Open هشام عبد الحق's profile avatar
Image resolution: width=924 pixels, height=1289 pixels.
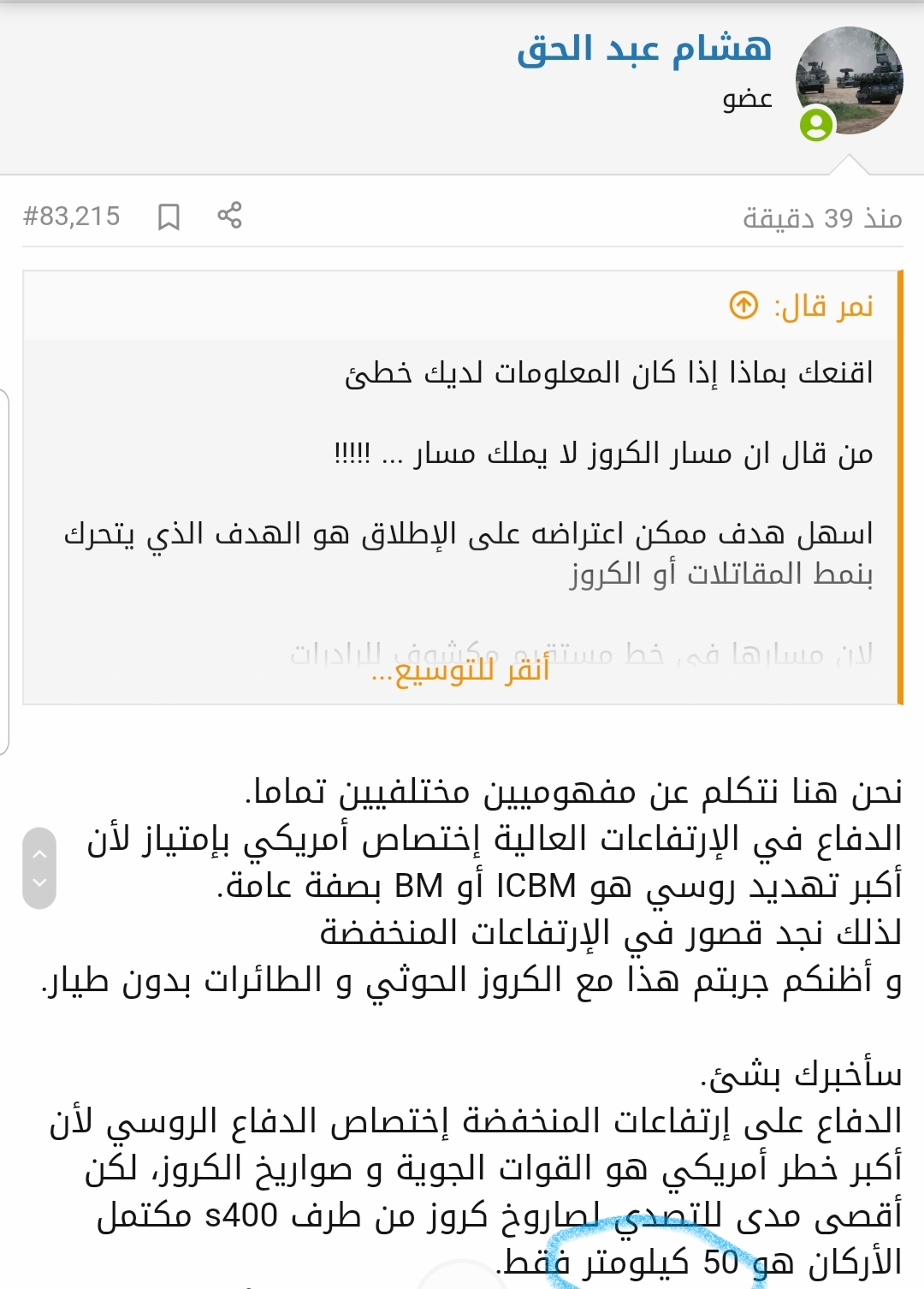(849, 80)
